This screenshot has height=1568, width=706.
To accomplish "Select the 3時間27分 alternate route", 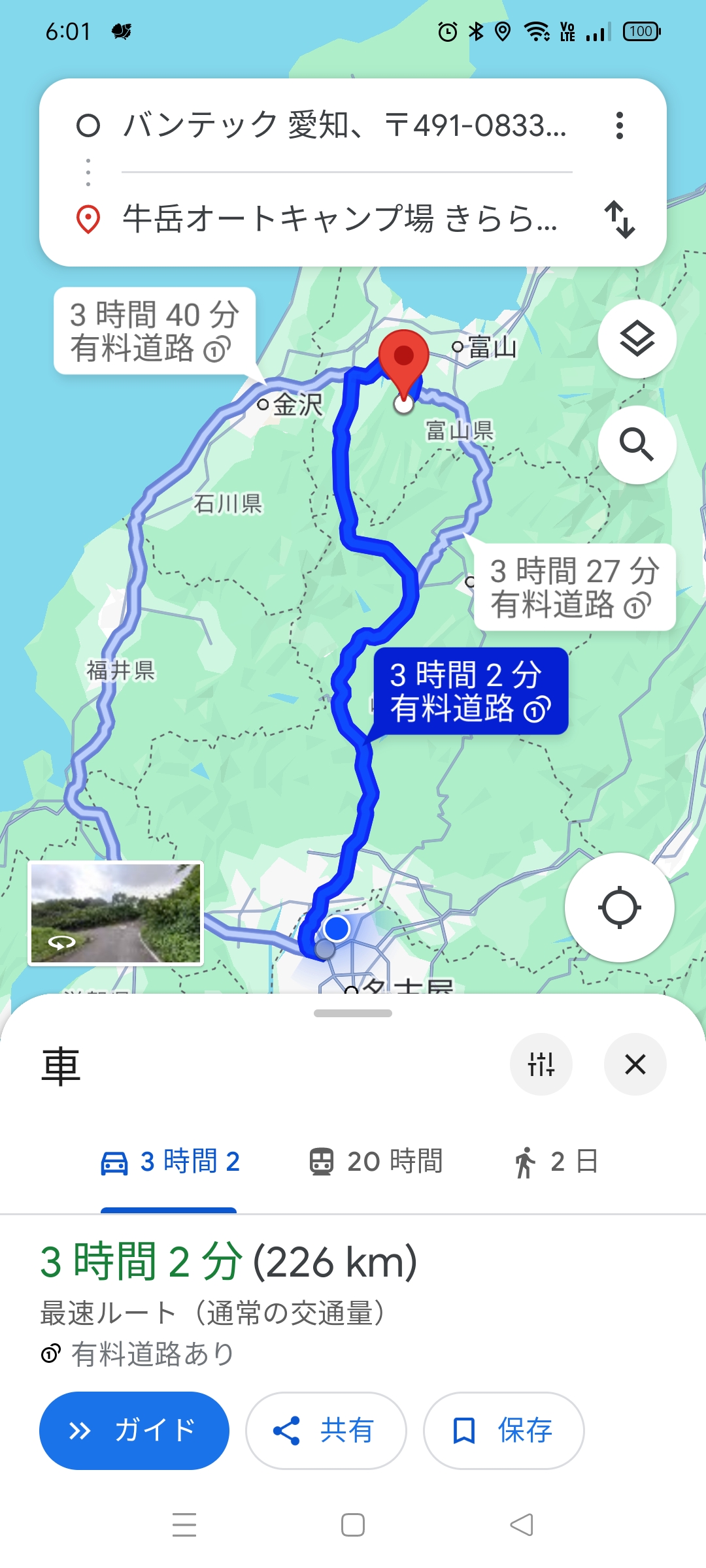I will 574,587.
